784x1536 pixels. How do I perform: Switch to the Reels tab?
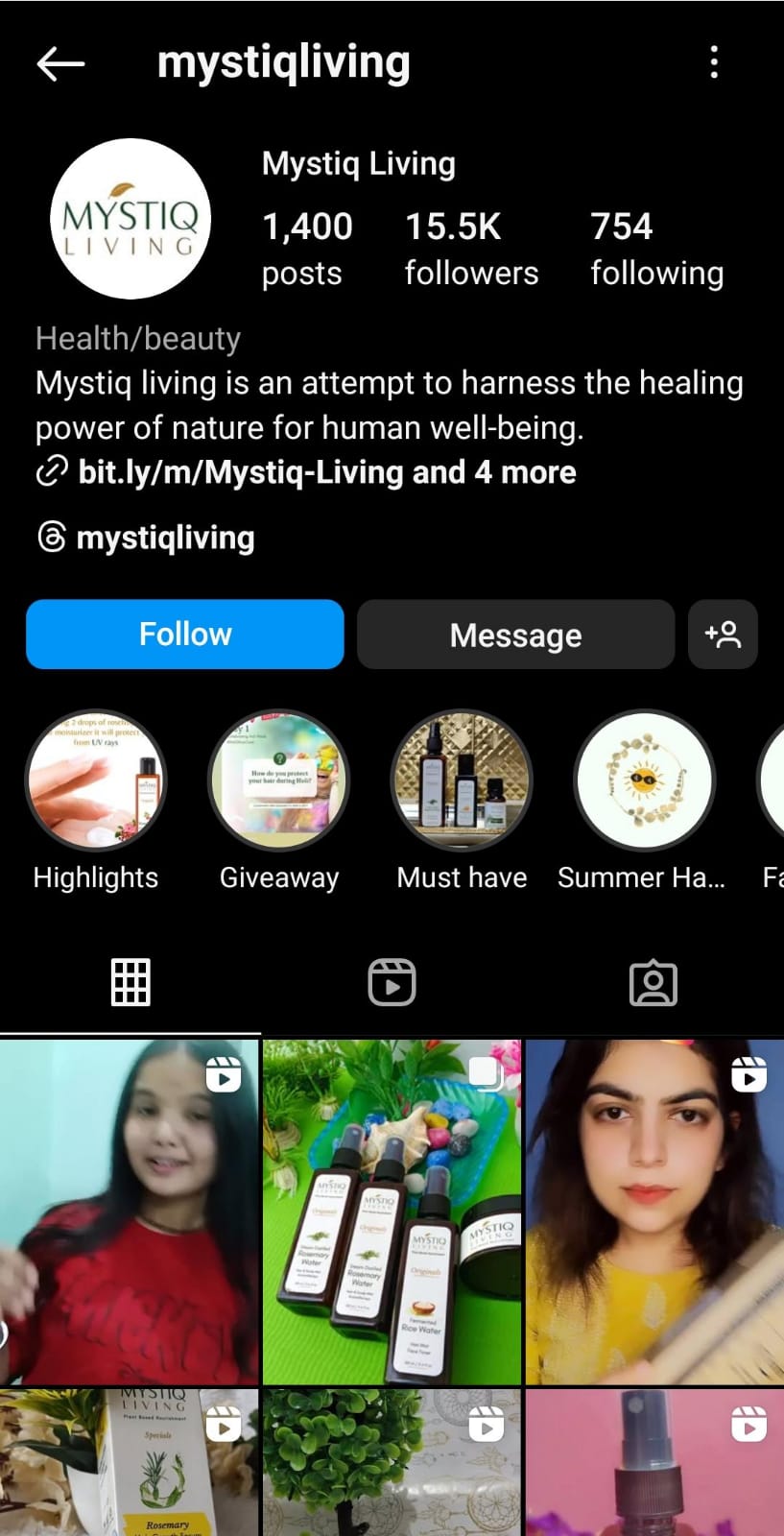[x=392, y=982]
